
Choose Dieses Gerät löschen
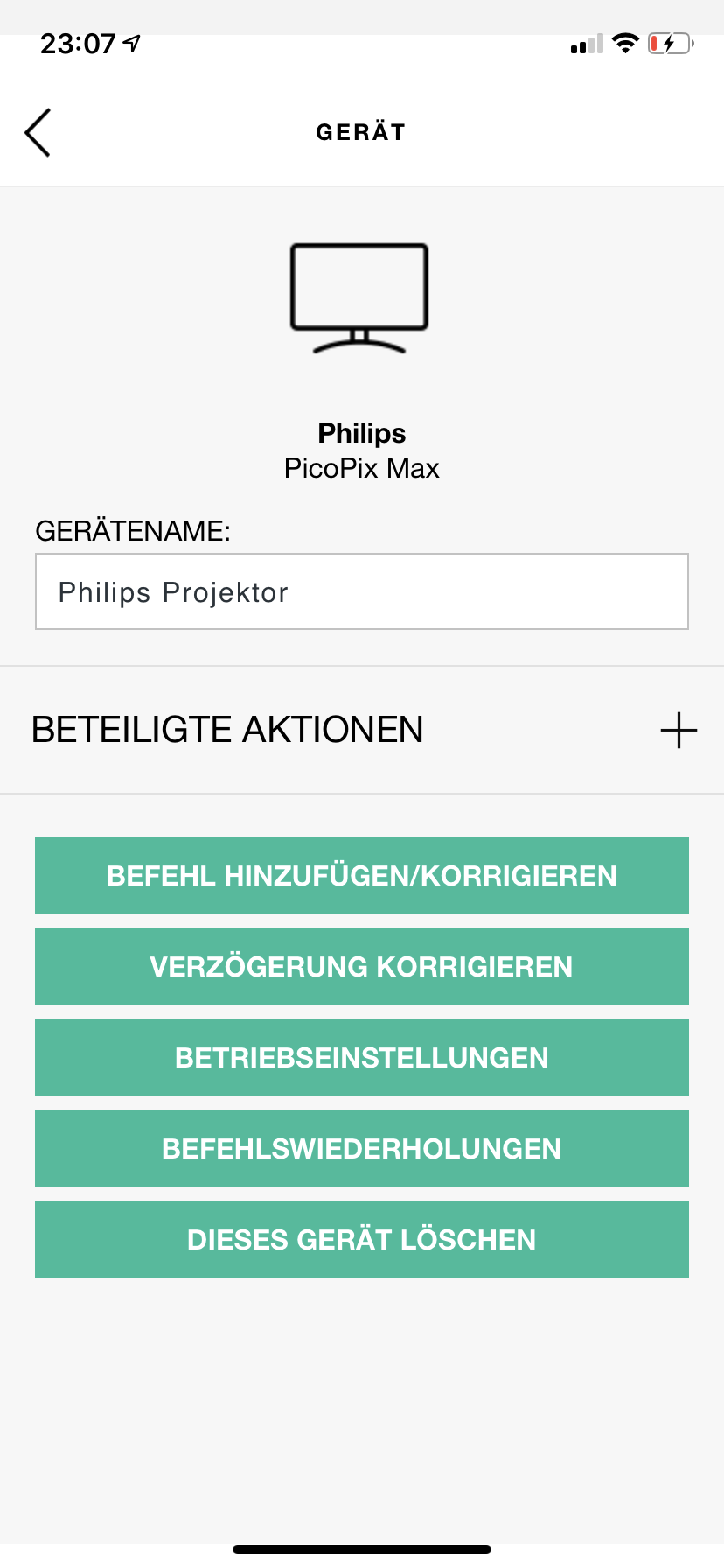point(362,1239)
